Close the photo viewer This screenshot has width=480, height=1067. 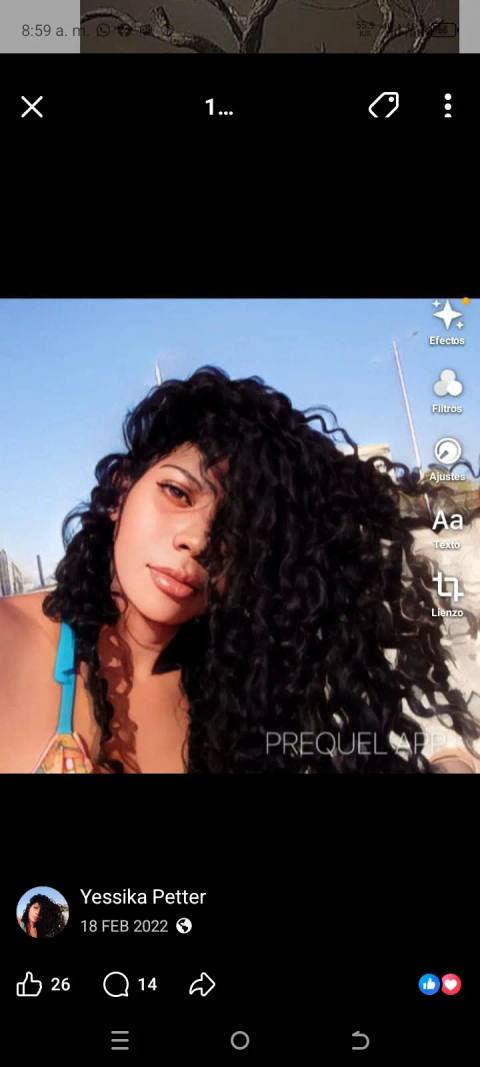(x=32, y=107)
